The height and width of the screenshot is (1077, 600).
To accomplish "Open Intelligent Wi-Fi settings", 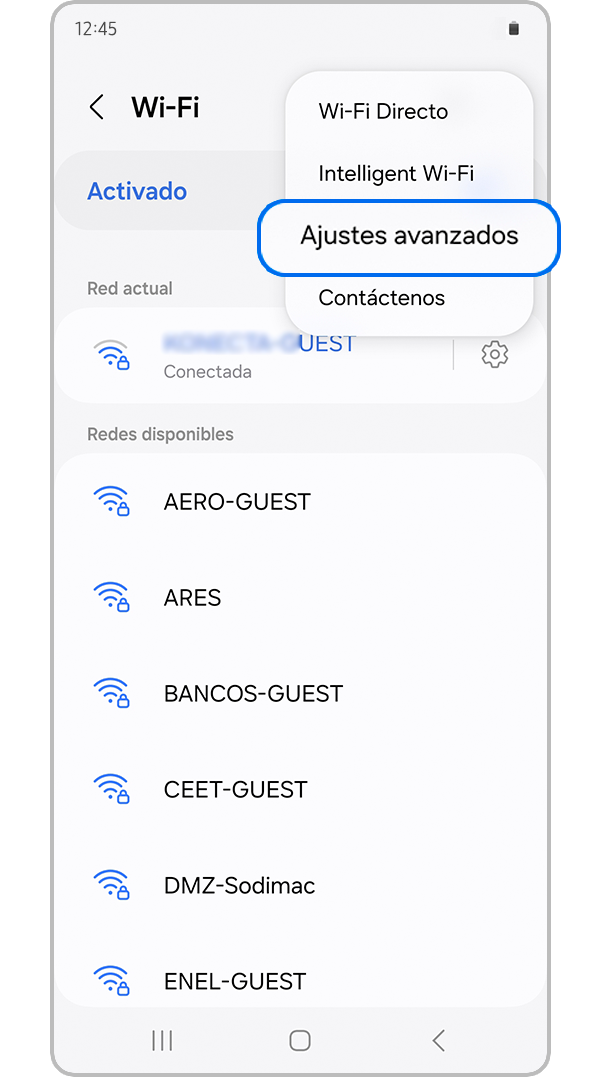I will click(396, 173).
